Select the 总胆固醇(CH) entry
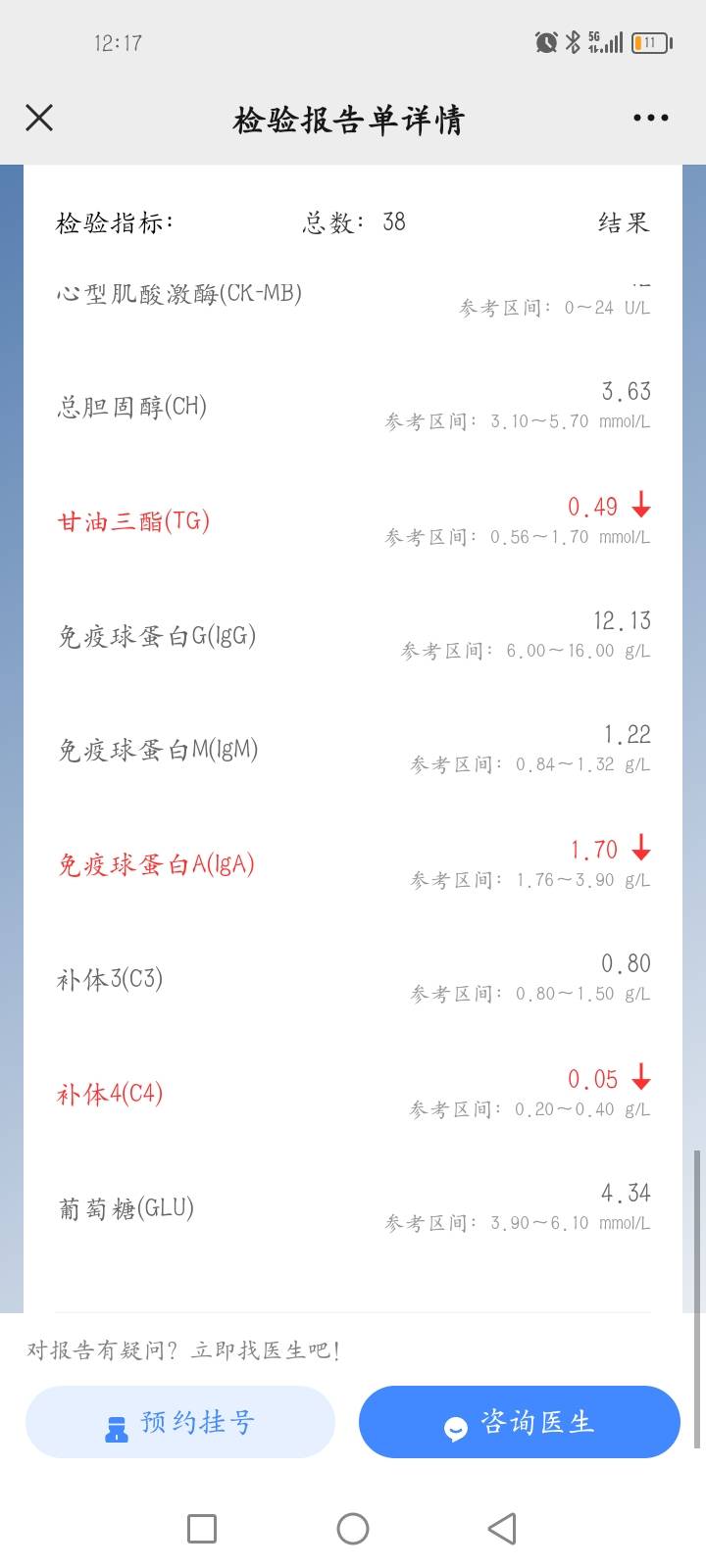Image resolution: width=706 pixels, height=1568 pixels. 353,404
